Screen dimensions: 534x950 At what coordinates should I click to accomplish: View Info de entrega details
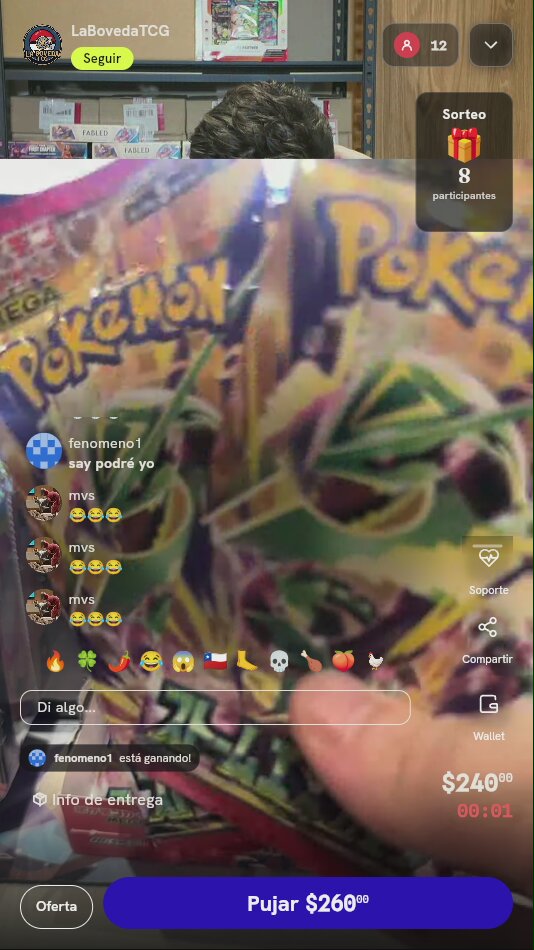point(98,800)
